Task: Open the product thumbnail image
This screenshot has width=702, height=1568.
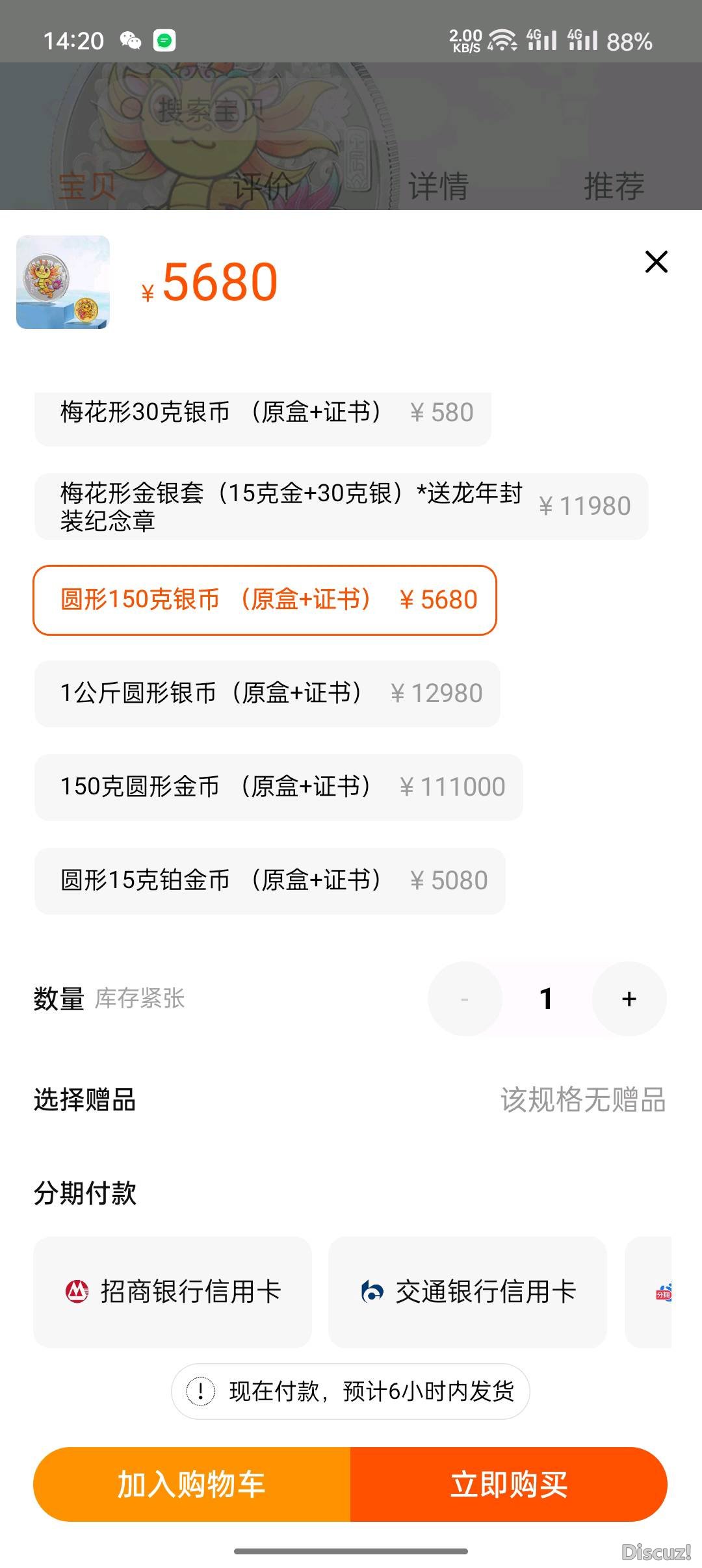Action: [x=63, y=282]
